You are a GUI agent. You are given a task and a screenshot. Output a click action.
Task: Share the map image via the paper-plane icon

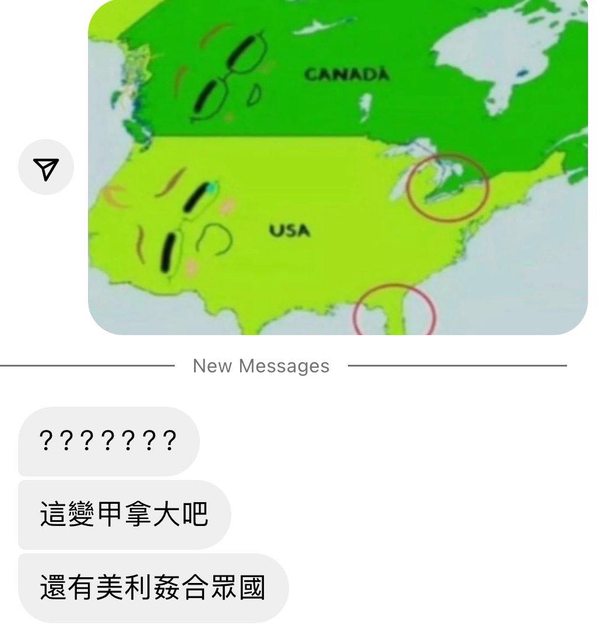pyautogui.click(x=46, y=168)
